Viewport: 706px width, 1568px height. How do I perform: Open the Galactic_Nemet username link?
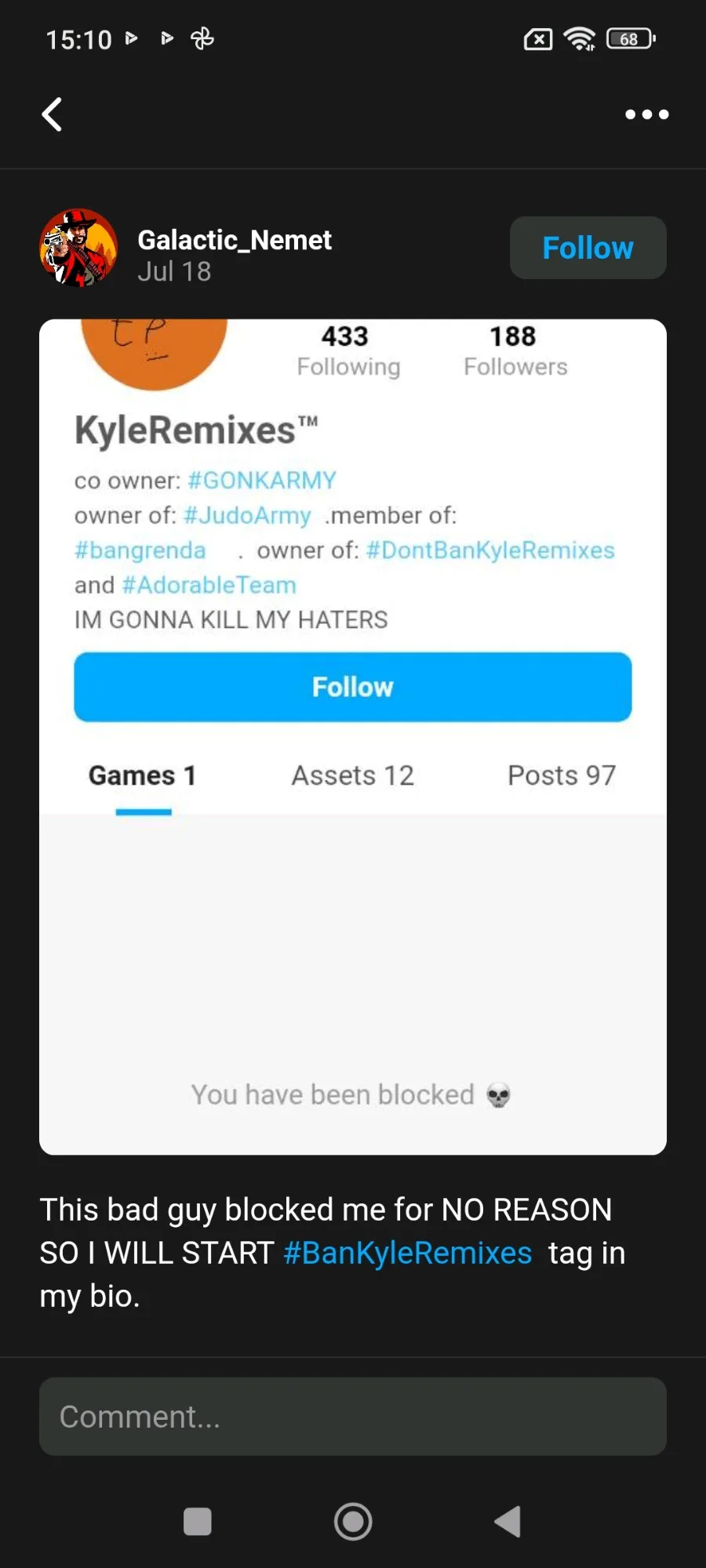click(235, 240)
